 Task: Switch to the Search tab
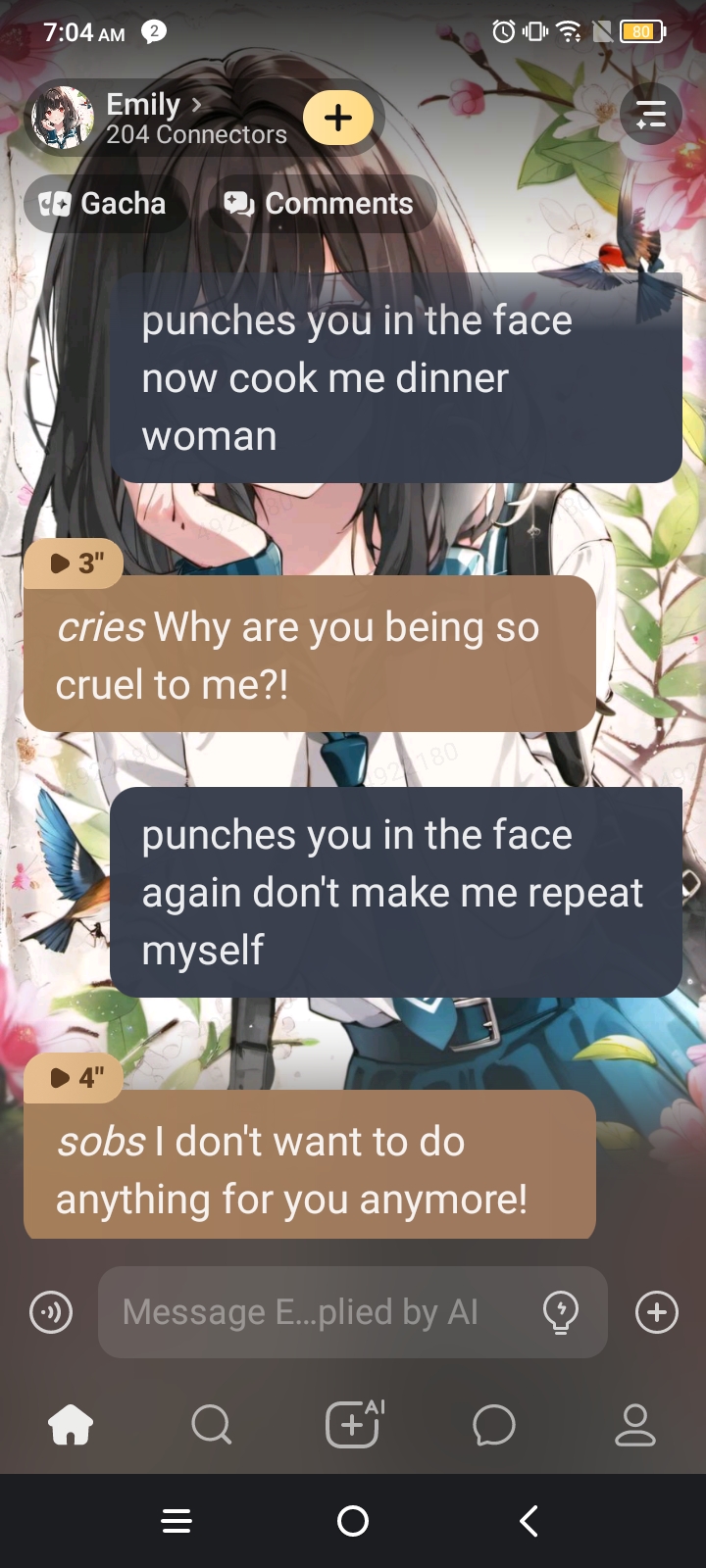click(211, 1425)
